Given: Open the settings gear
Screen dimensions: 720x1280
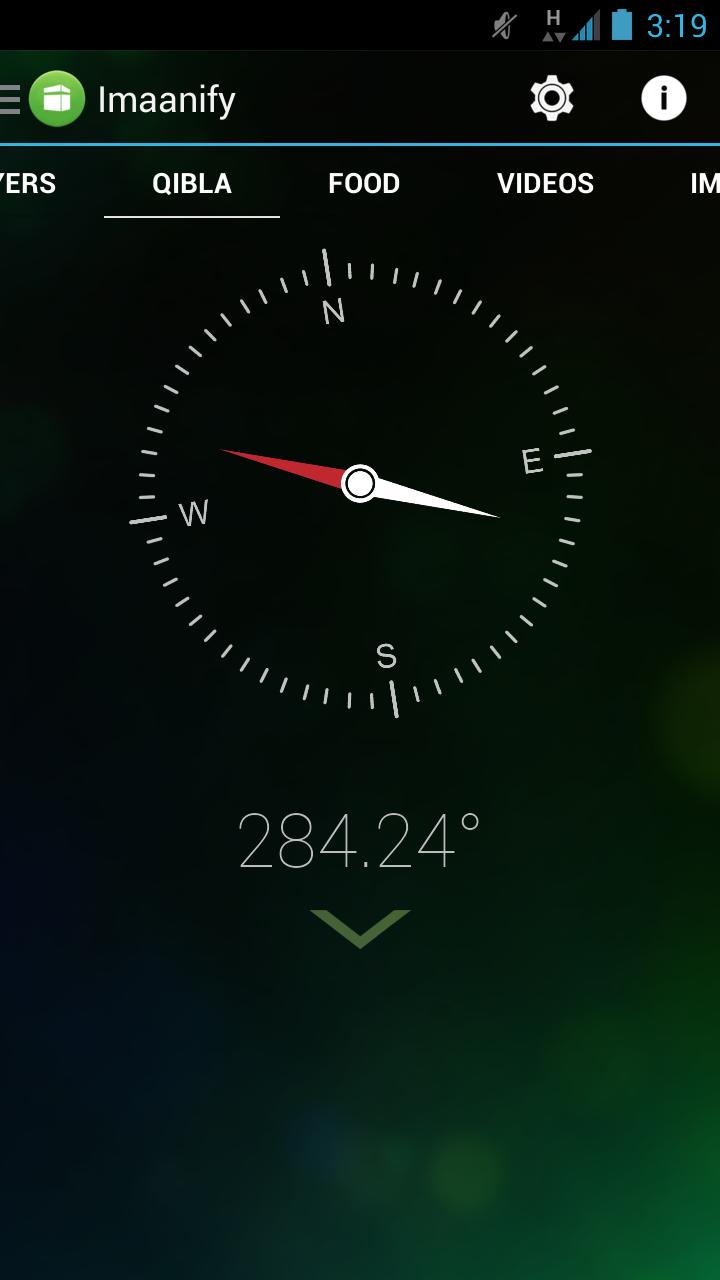Looking at the screenshot, I should coord(552,98).
